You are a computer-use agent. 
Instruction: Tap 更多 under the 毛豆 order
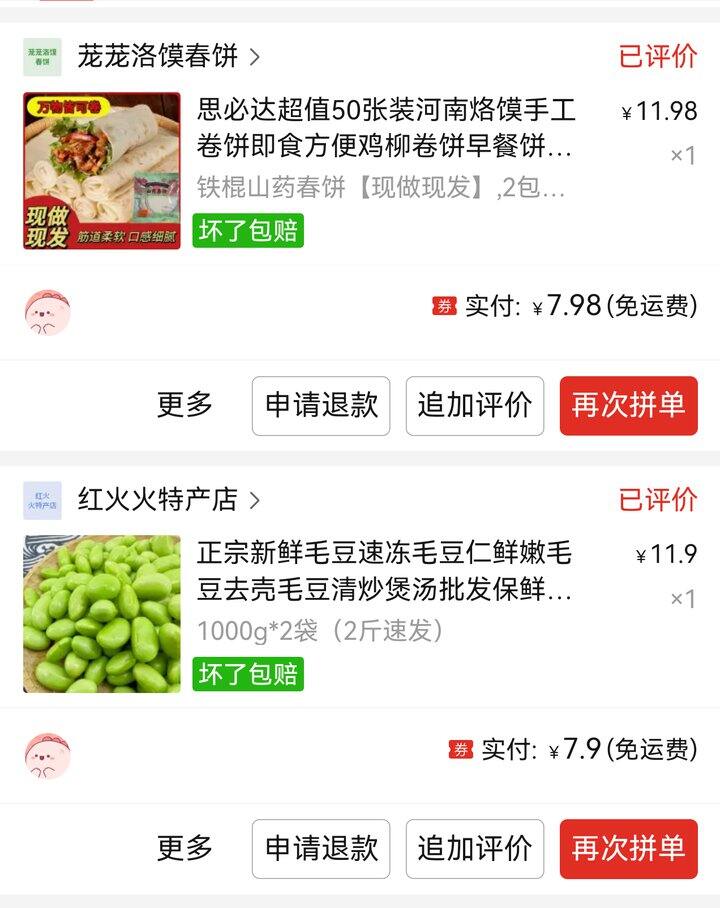coord(185,848)
